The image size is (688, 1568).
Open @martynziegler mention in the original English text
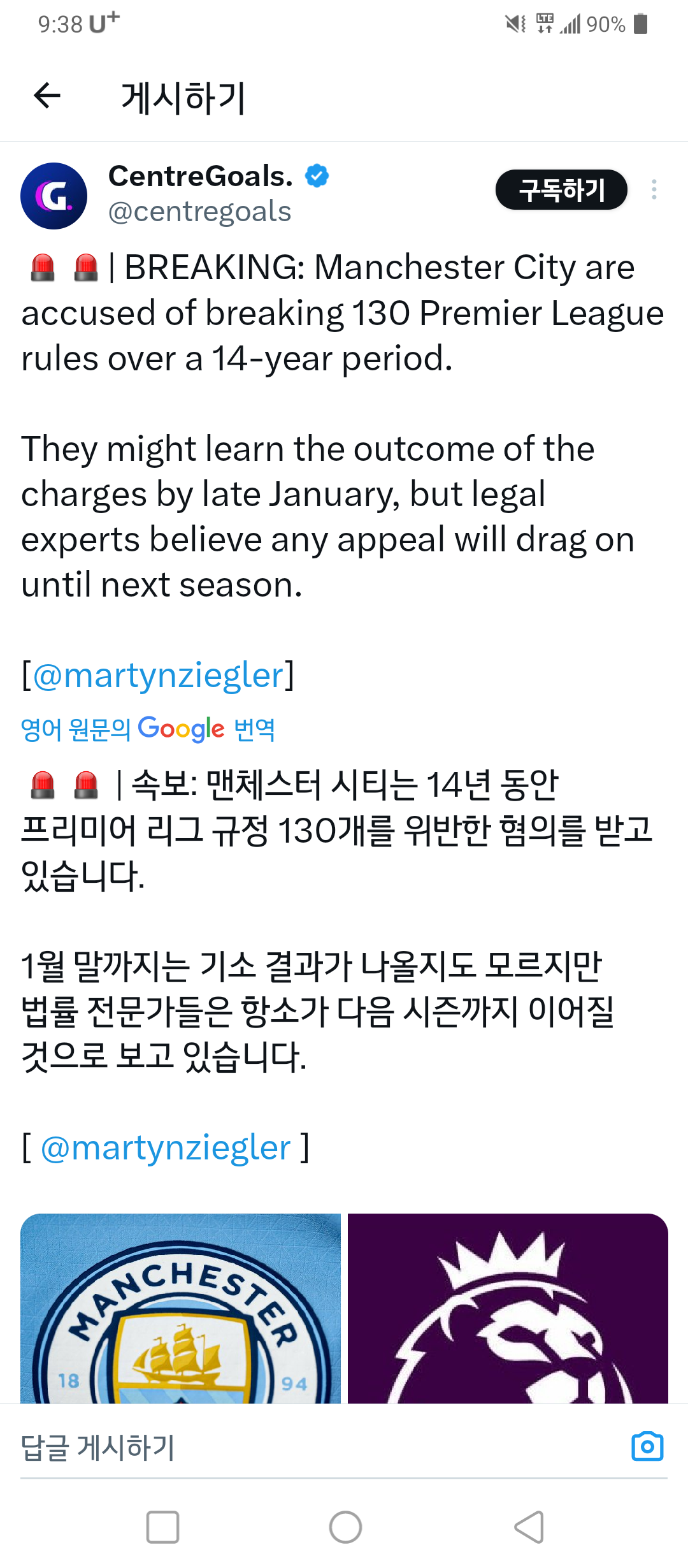158,675
